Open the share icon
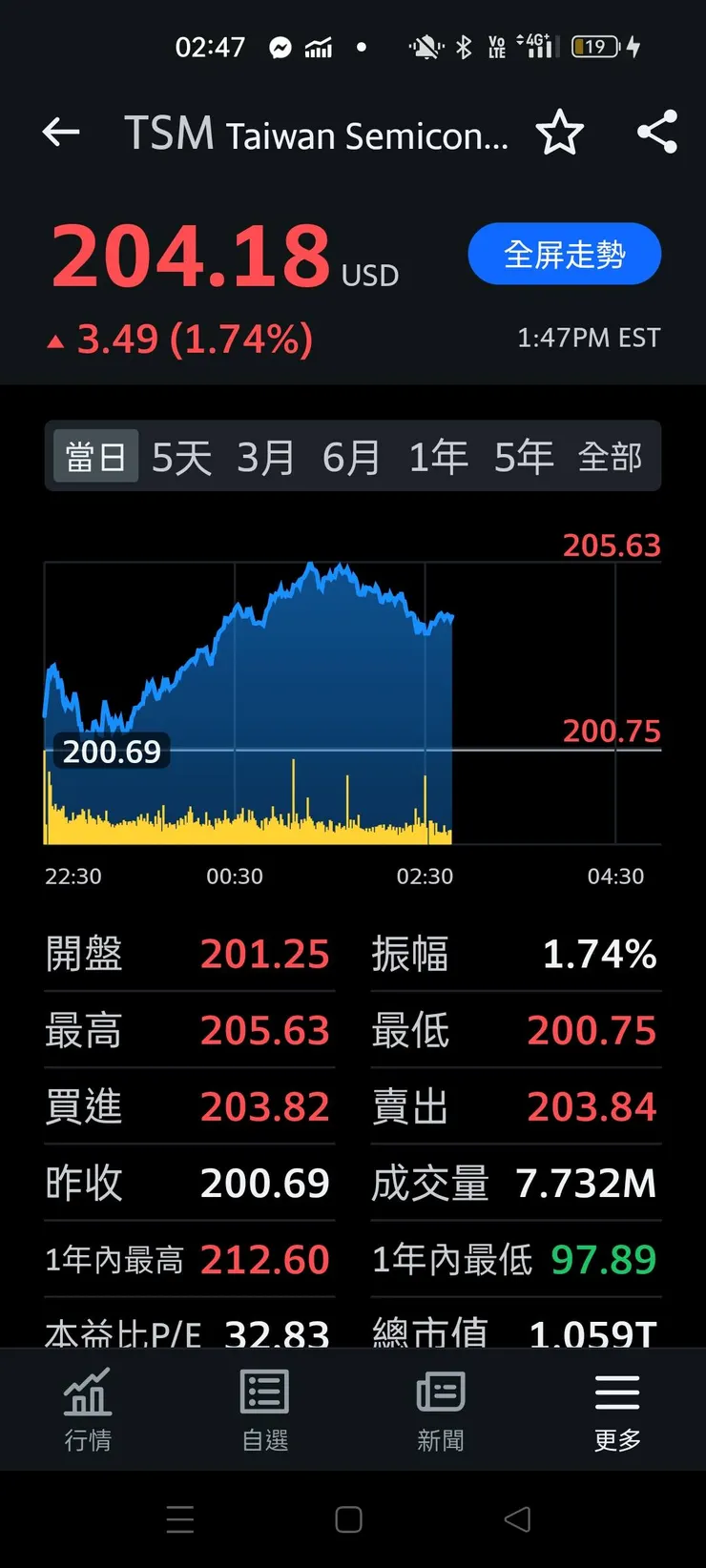Screen dimensions: 706x1568 pos(655,134)
